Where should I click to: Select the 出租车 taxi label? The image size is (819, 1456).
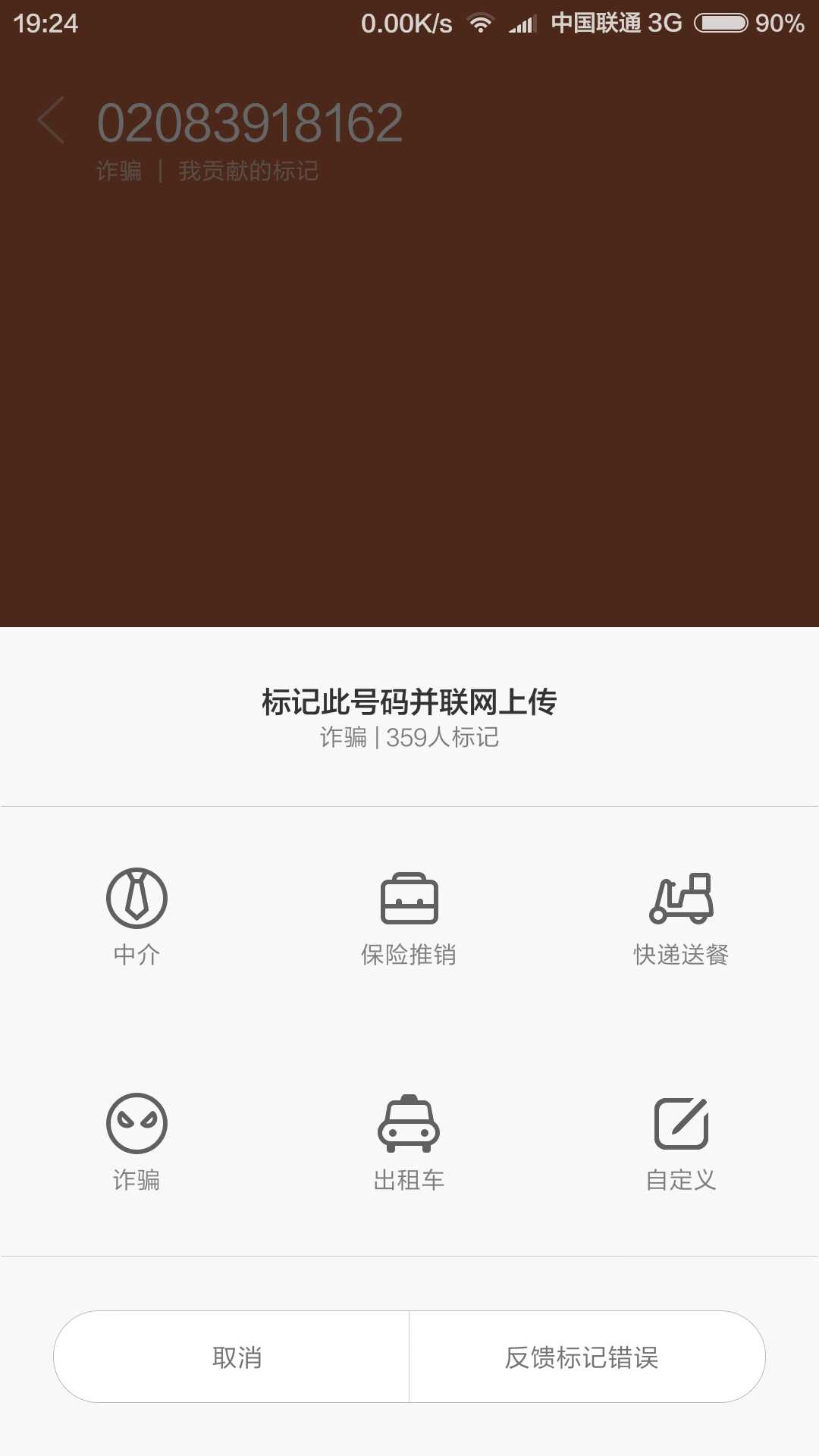[409, 1141]
